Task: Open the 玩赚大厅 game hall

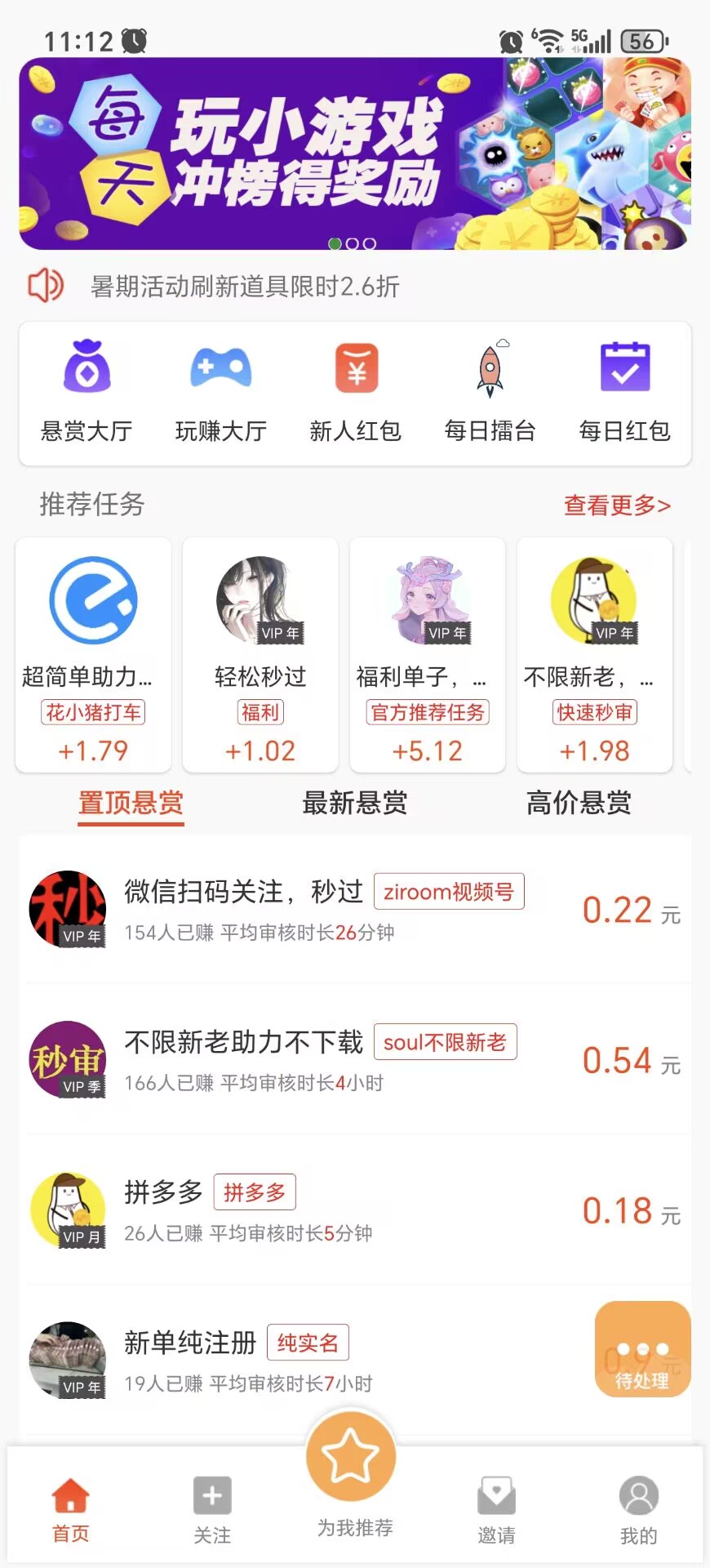Action: (221, 392)
